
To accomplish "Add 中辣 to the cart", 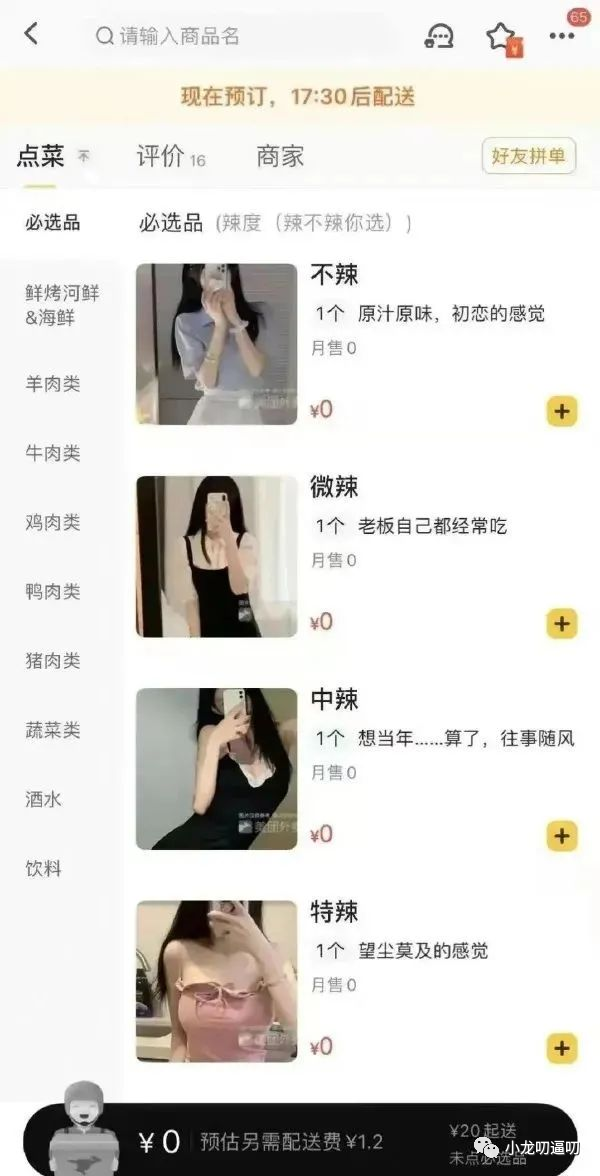I will [562, 836].
